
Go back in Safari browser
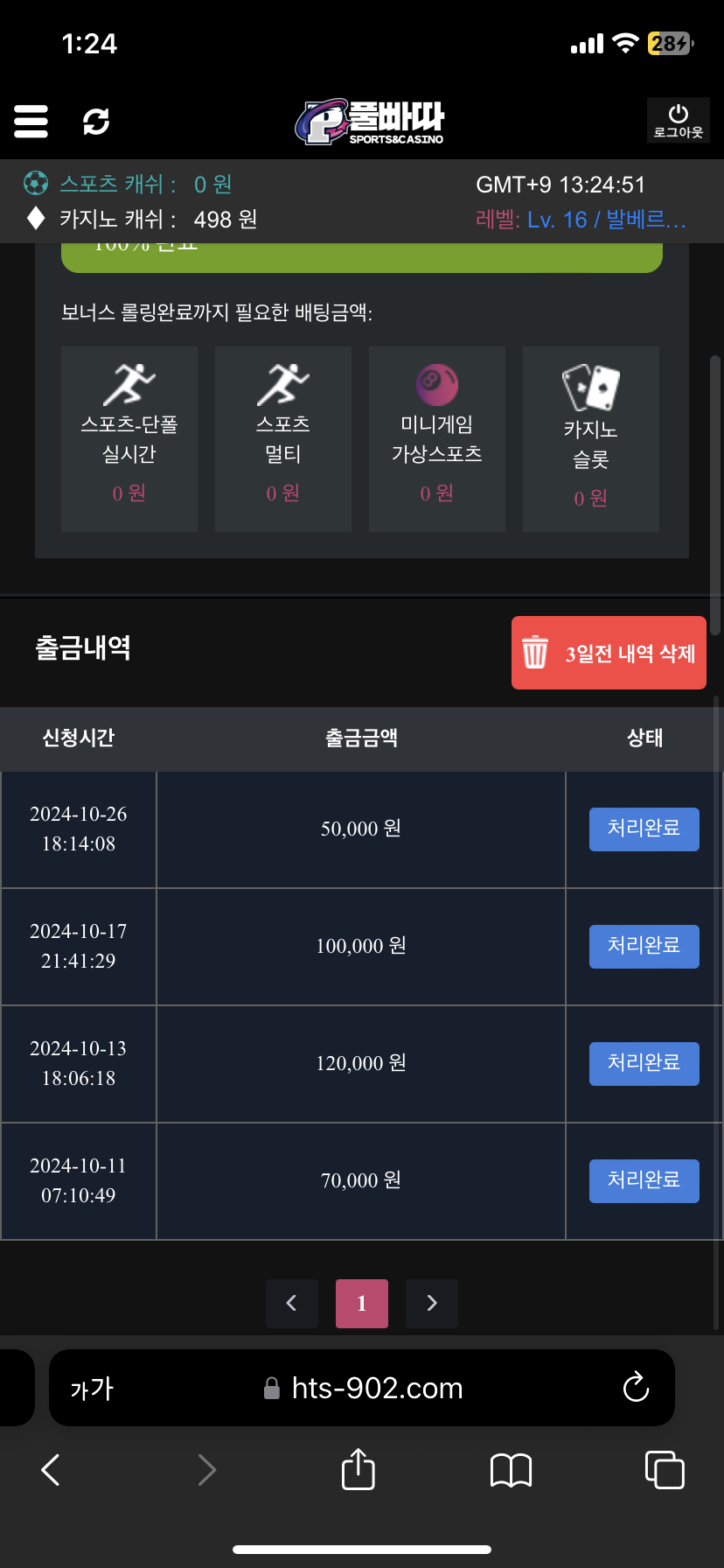tap(51, 1470)
